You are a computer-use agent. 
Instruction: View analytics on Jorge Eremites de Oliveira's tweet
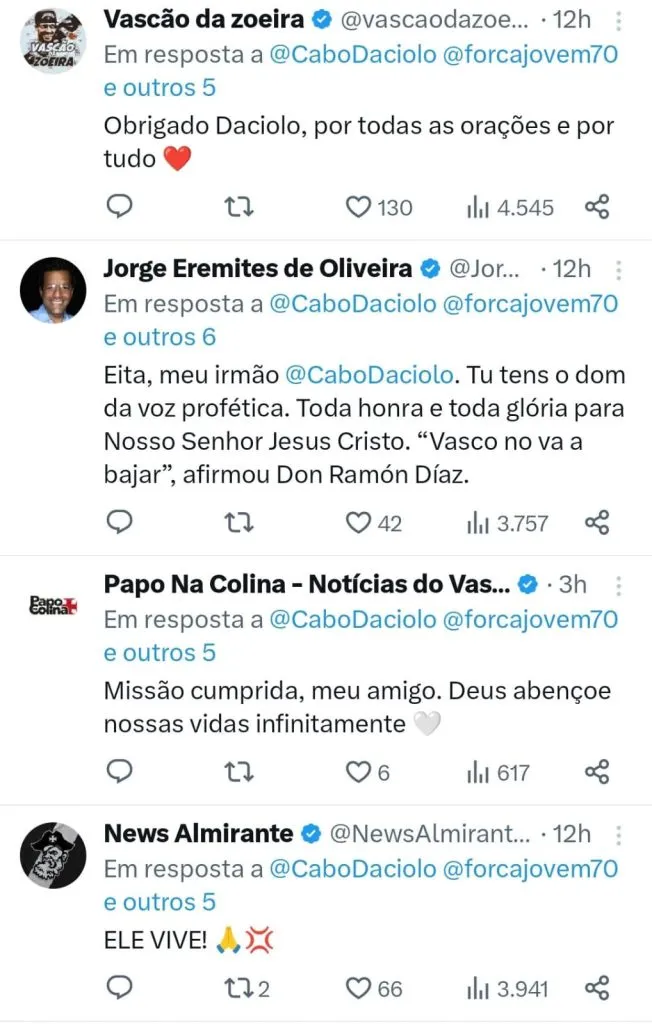(507, 522)
